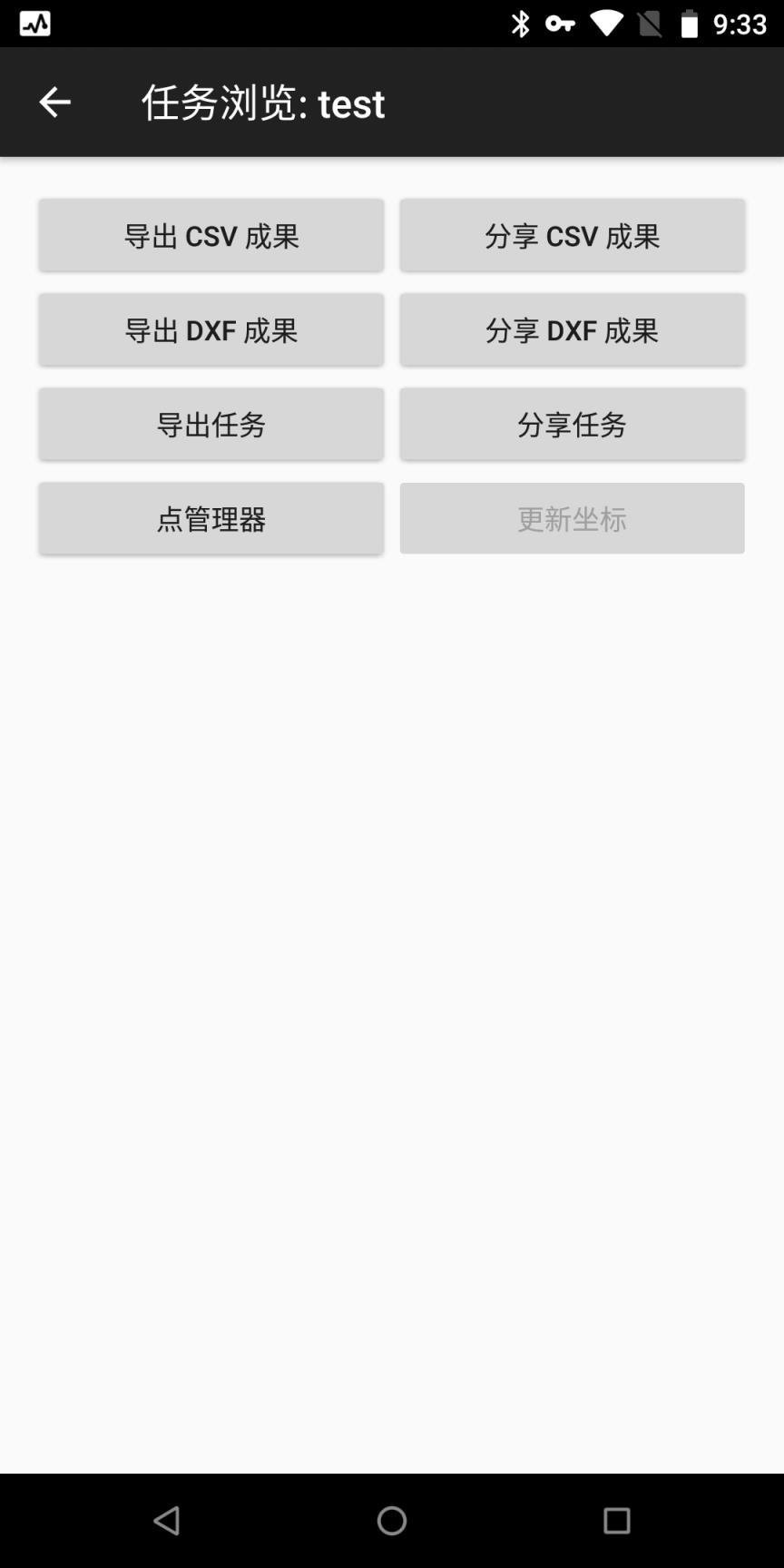Viewport: 784px width, 1568px height.
Task: Open 点管理器 (point manager)
Action: pyautogui.click(x=211, y=518)
